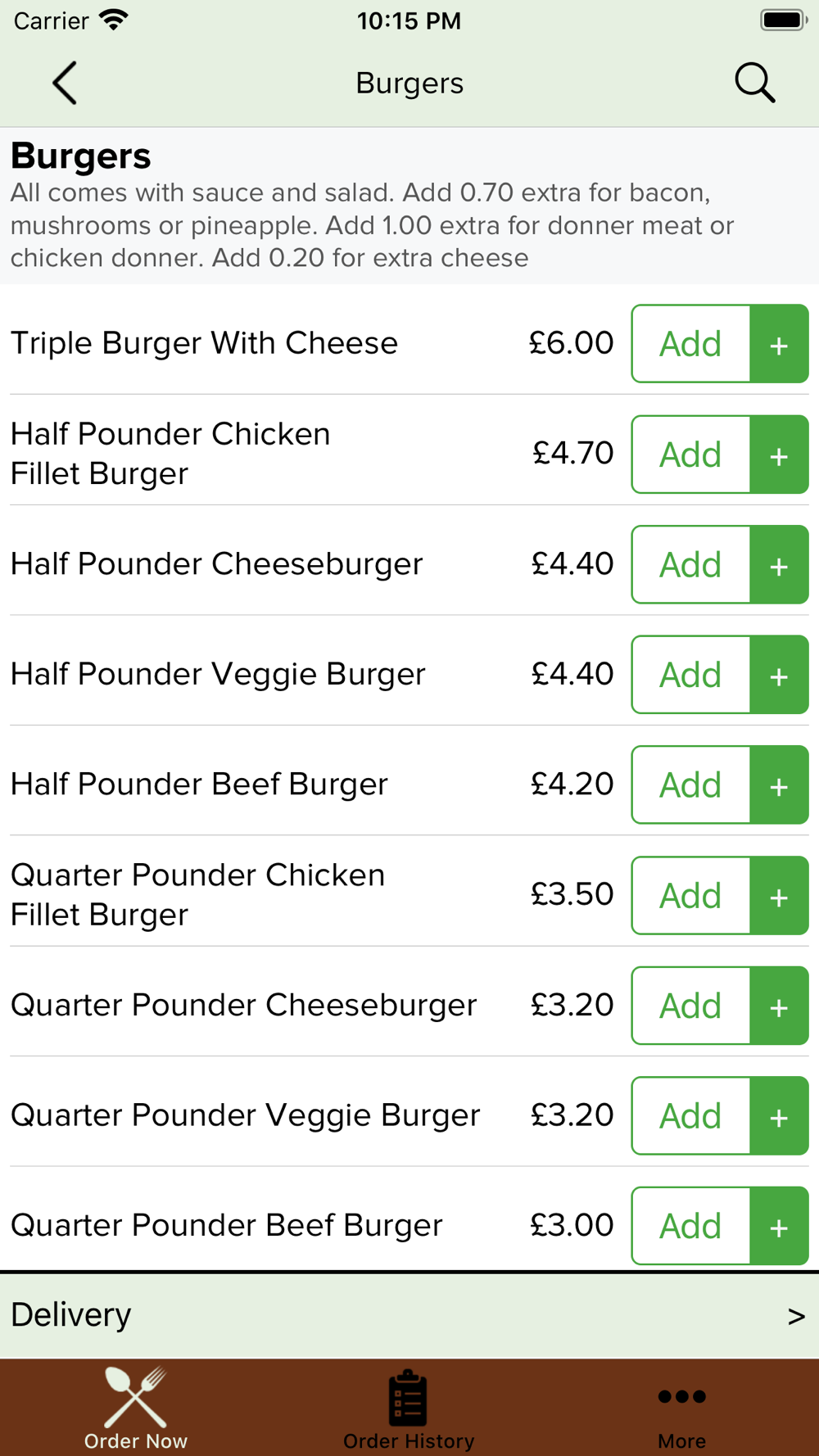Add Half Pounder Cheeseburger to order
This screenshot has height=1456, width=819.
pyautogui.click(x=720, y=565)
